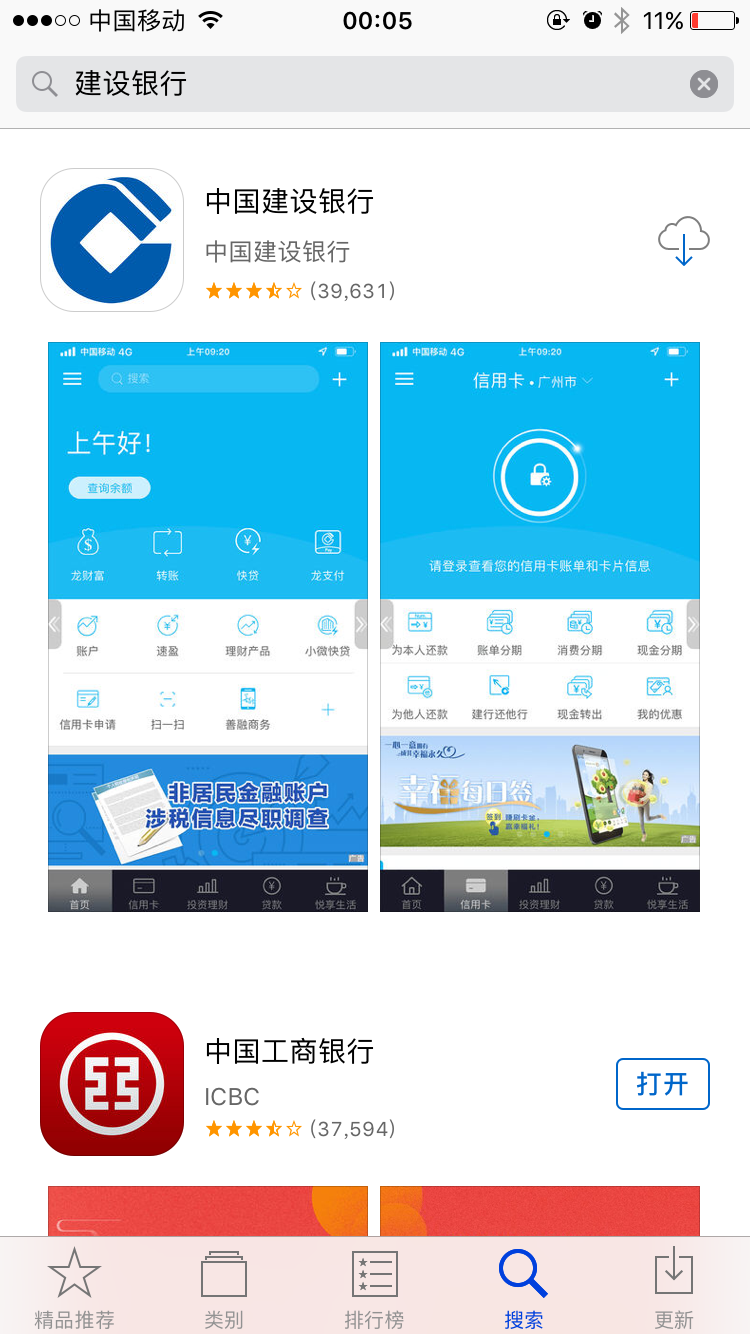Switch to the 排行榜 tab

374,1289
